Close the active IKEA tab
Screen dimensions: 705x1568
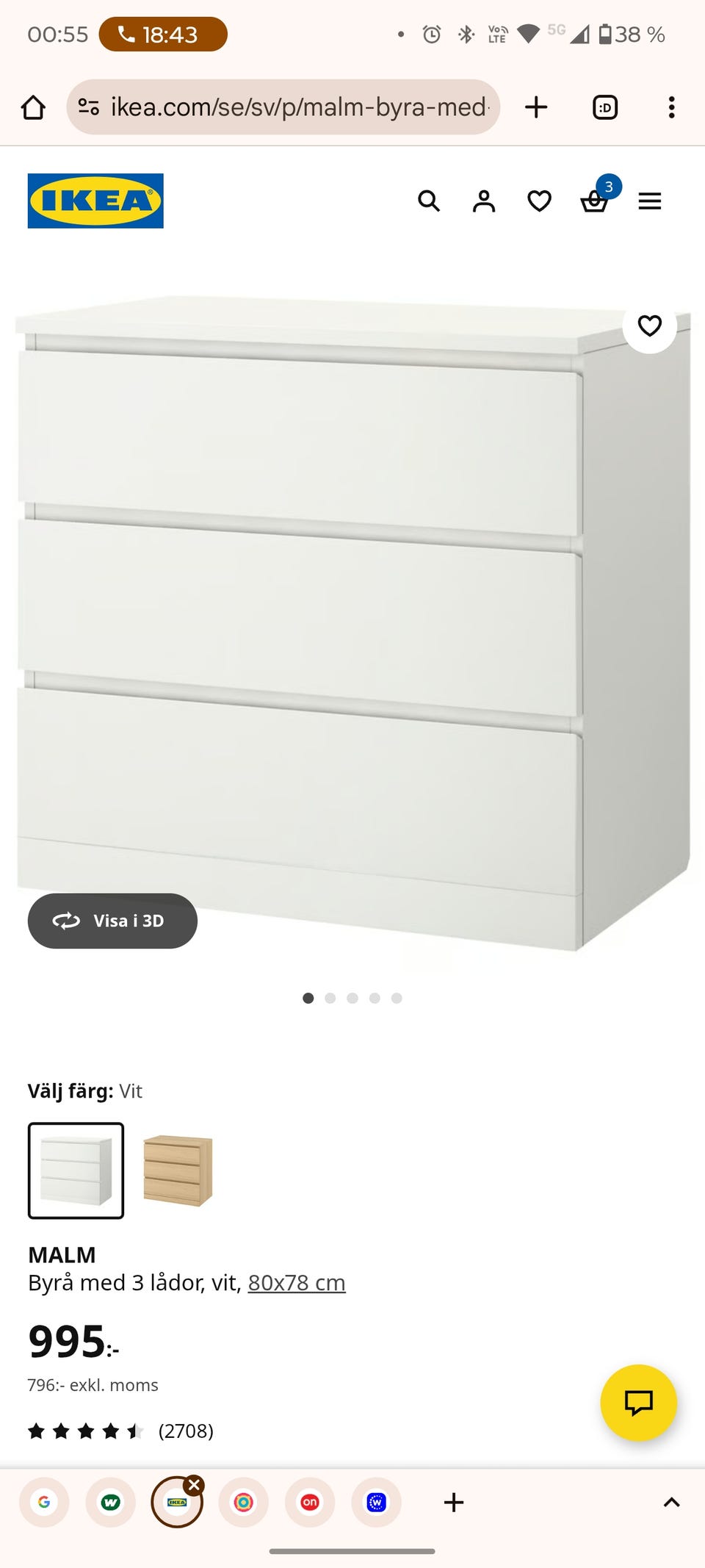point(194,1485)
